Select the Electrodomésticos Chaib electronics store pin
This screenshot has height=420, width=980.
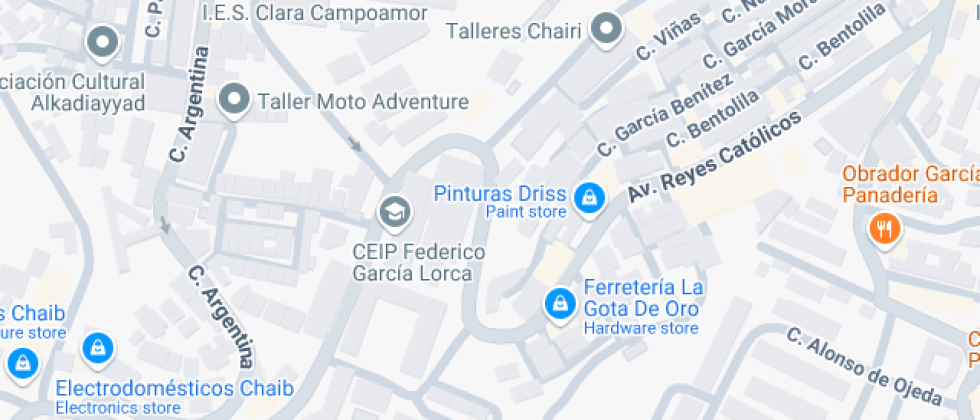pyautogui.click(x=98, y=348)
